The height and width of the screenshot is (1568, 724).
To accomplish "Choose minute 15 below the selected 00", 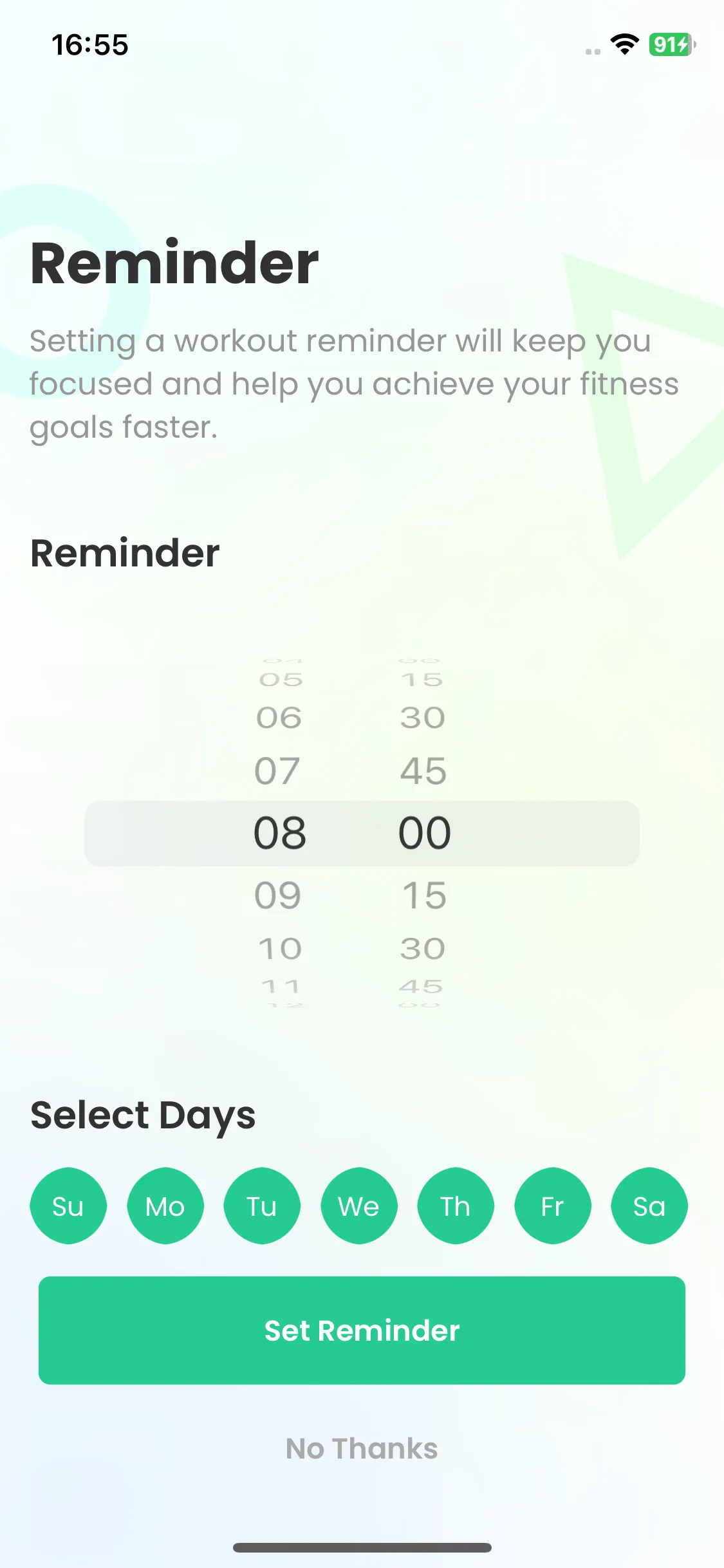I will pyautogui.click(x=424, y=895).
